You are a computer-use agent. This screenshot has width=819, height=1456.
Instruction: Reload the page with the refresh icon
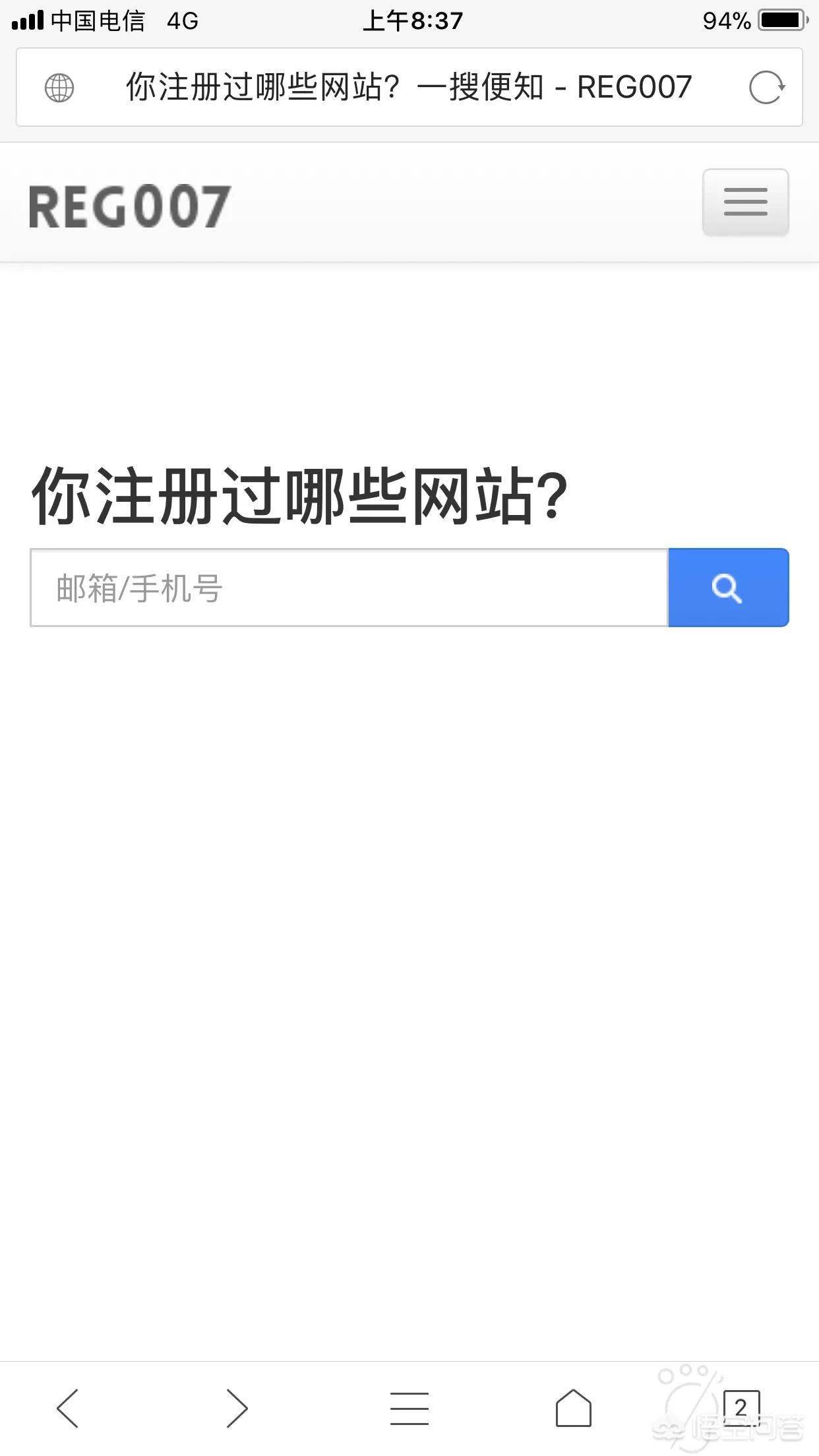[766, 88]
